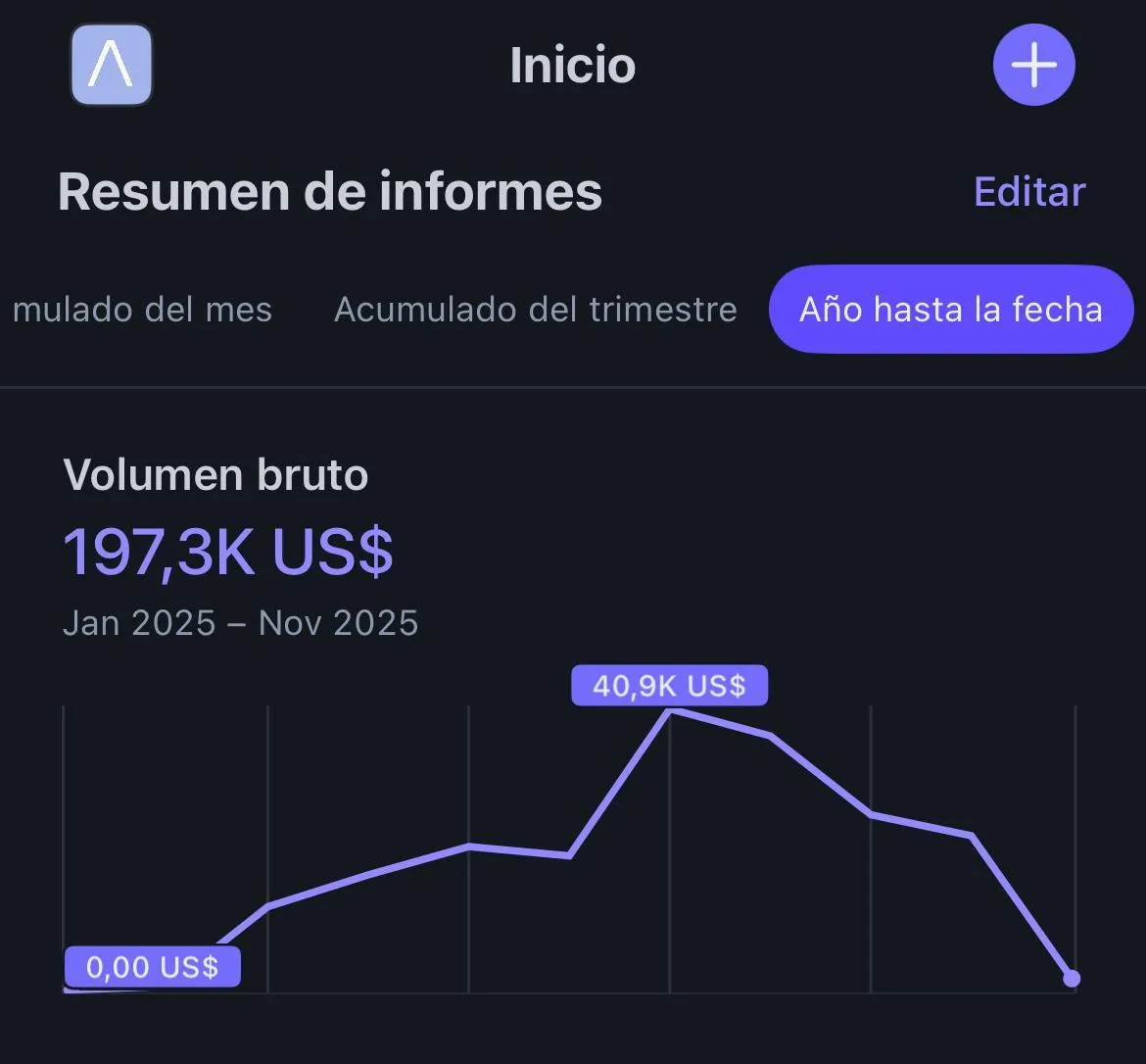
Task: Edit the reports summary
Action: [1029, 192]
